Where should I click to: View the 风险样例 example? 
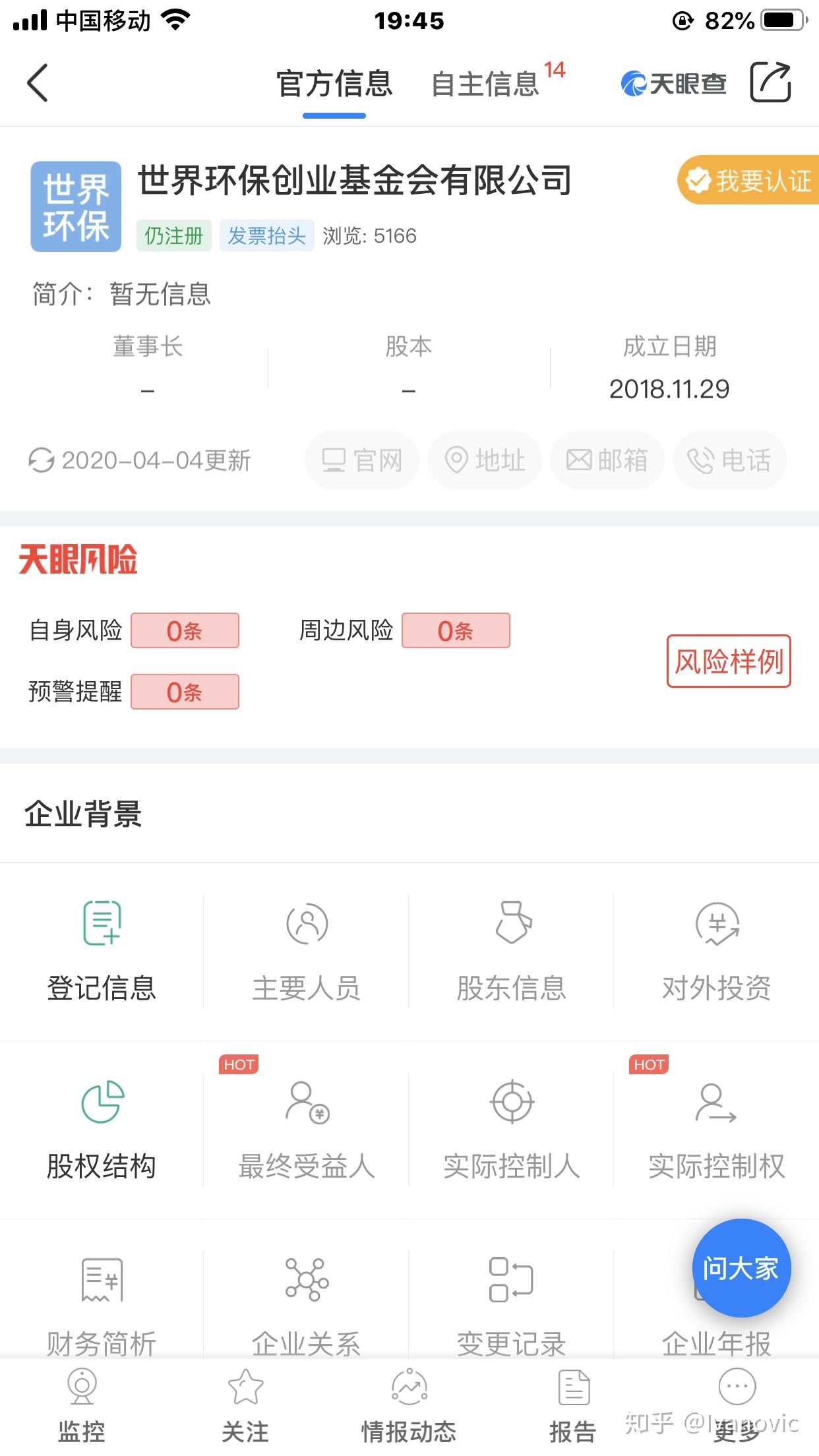tap(729, 661)
